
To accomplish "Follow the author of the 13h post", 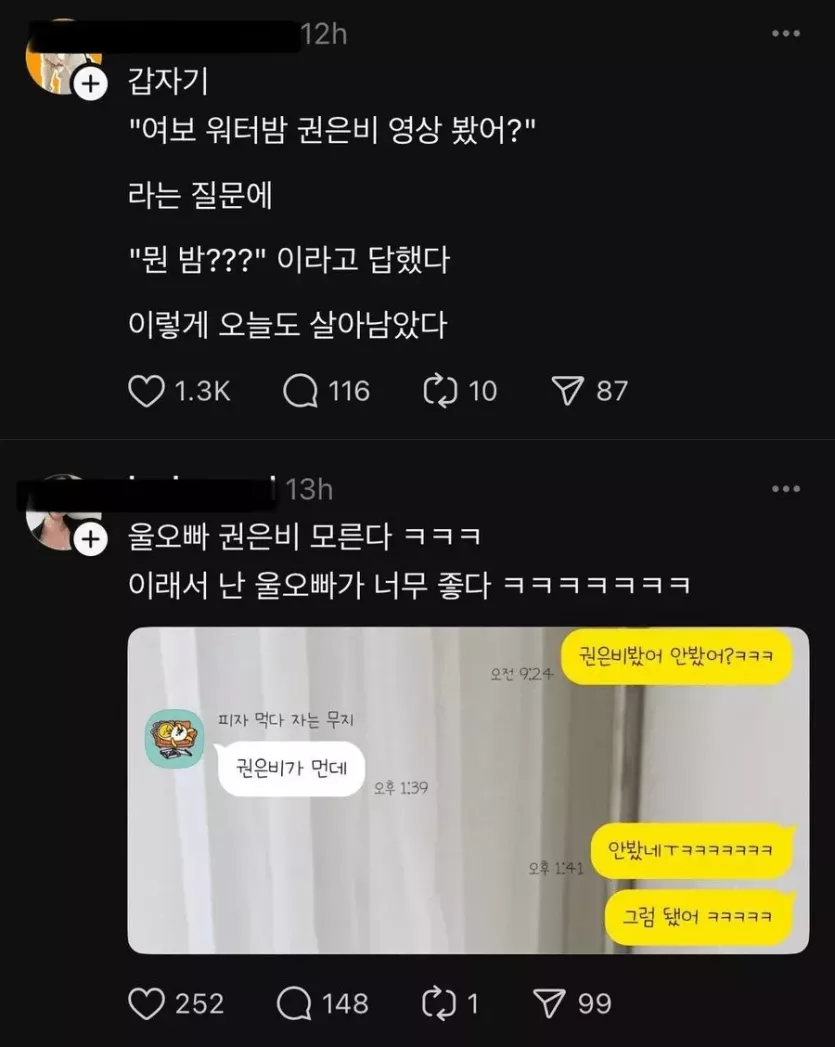I will 91,540.
